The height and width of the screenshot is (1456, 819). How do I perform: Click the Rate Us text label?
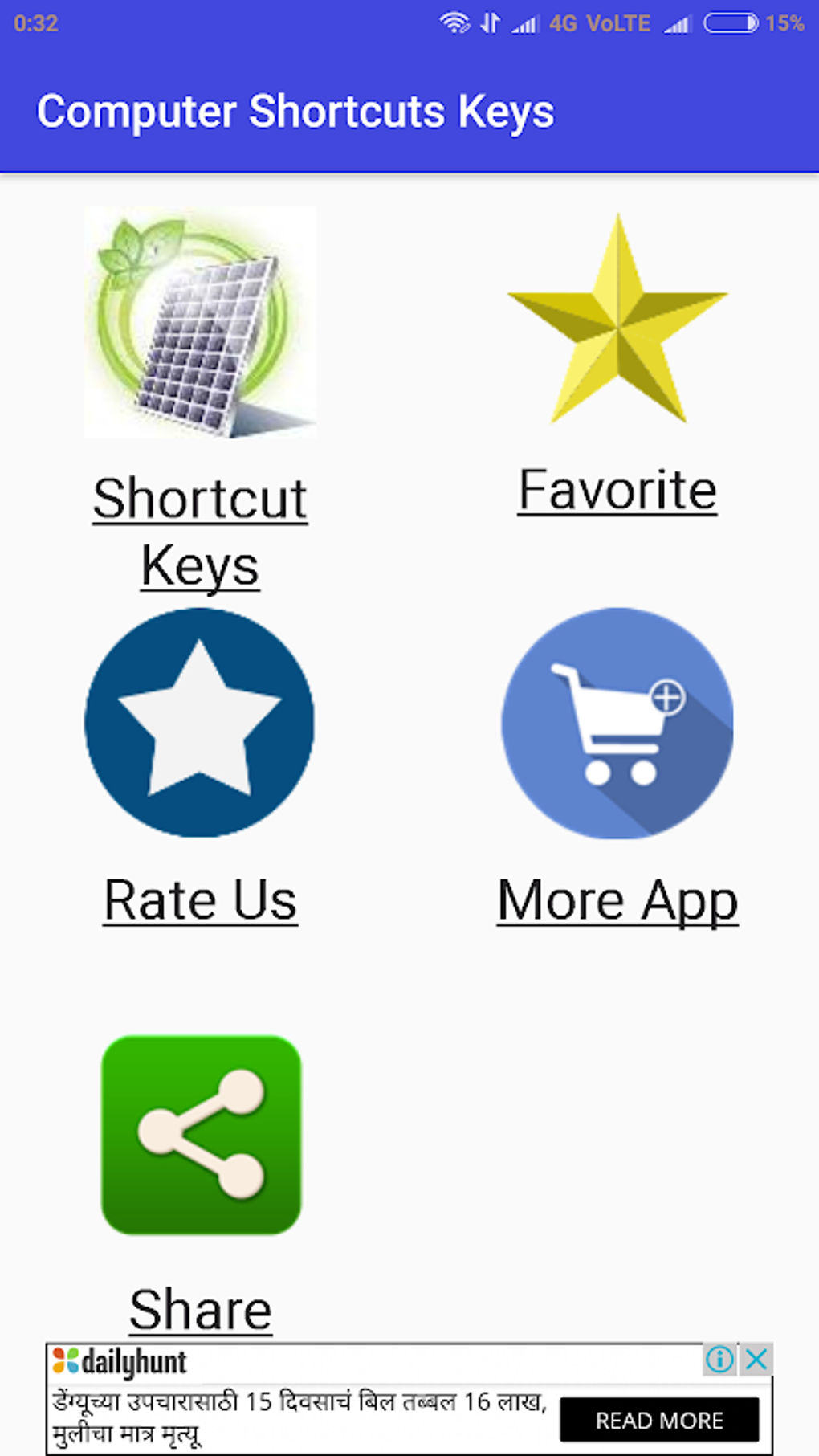point(199,899)
